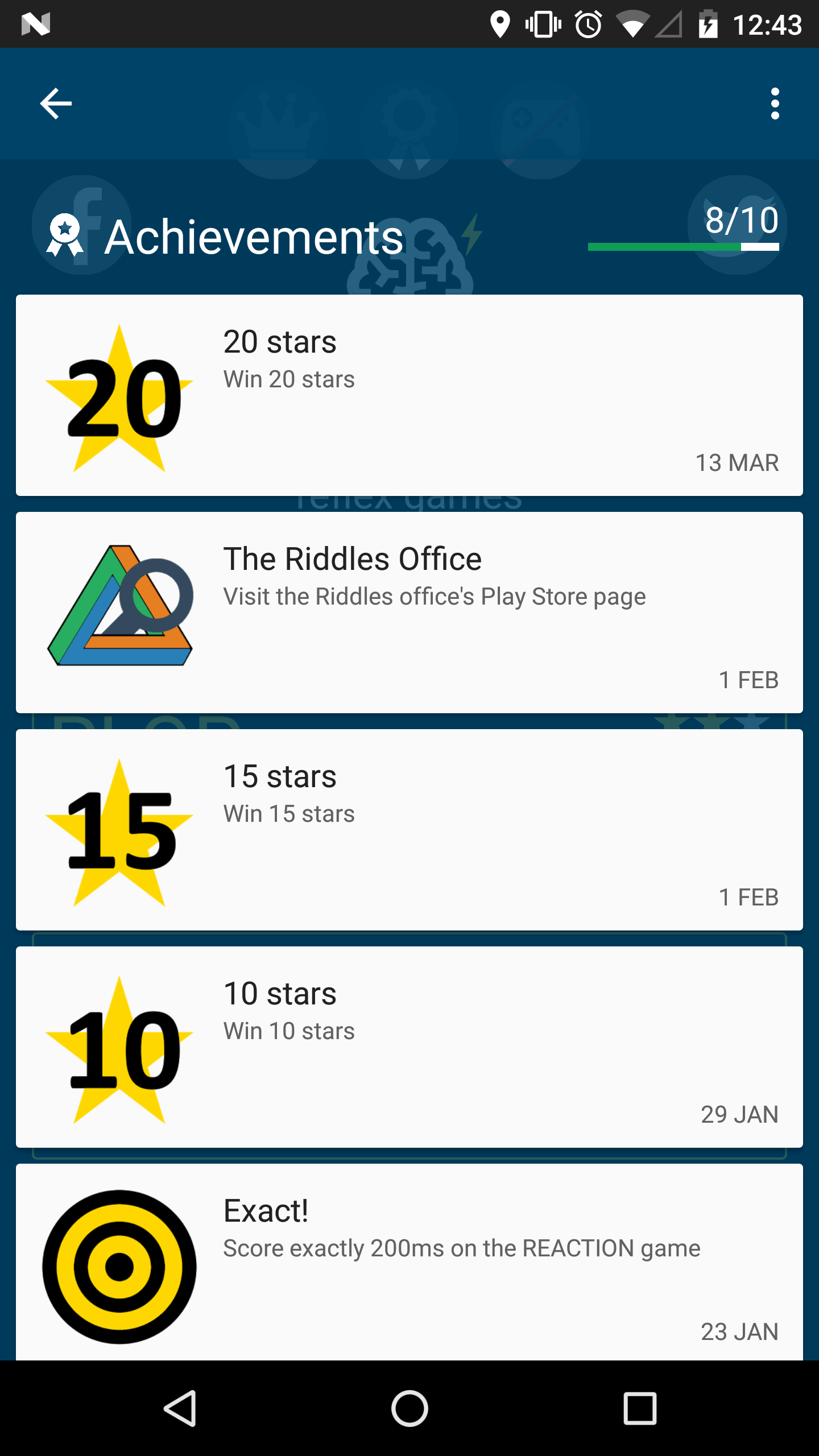Open the three-dot overflow menu
The height and width of the screenshot is (1456, 819).
775,104
